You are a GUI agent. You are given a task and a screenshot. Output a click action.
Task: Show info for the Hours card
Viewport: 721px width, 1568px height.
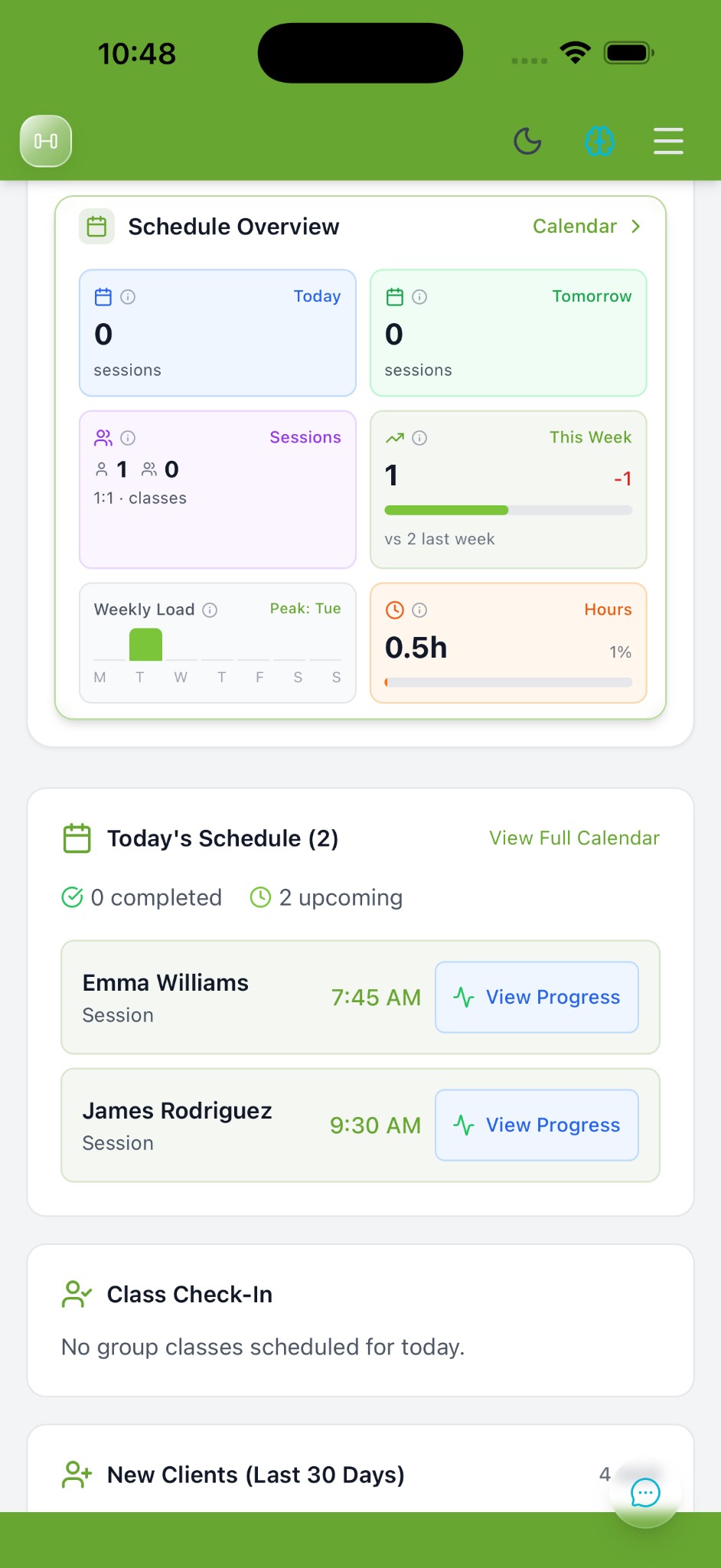419,610
